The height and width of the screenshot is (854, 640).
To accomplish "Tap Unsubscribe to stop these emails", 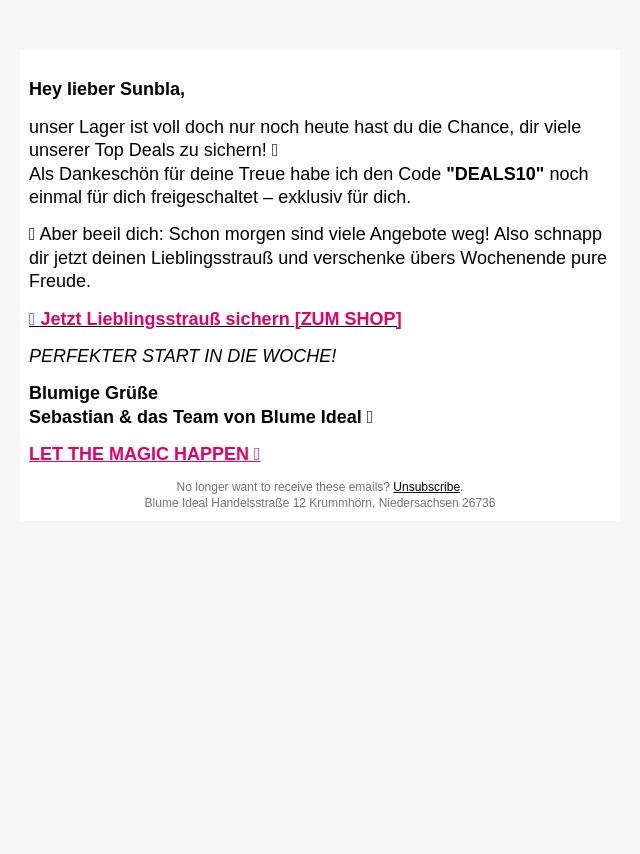I will [x=426, y=487].
